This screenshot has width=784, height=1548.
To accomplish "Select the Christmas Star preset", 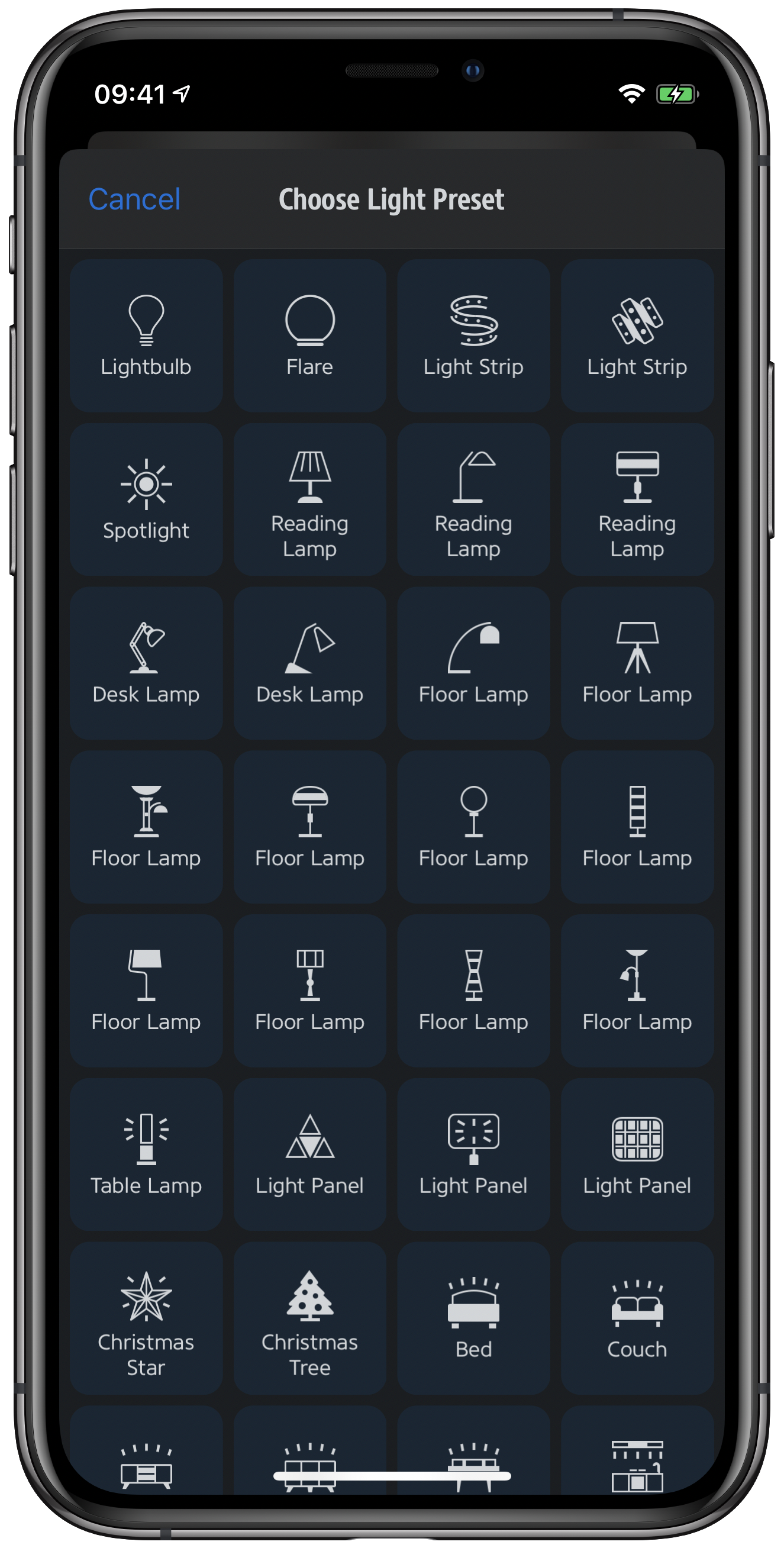I will point(146,1318).
